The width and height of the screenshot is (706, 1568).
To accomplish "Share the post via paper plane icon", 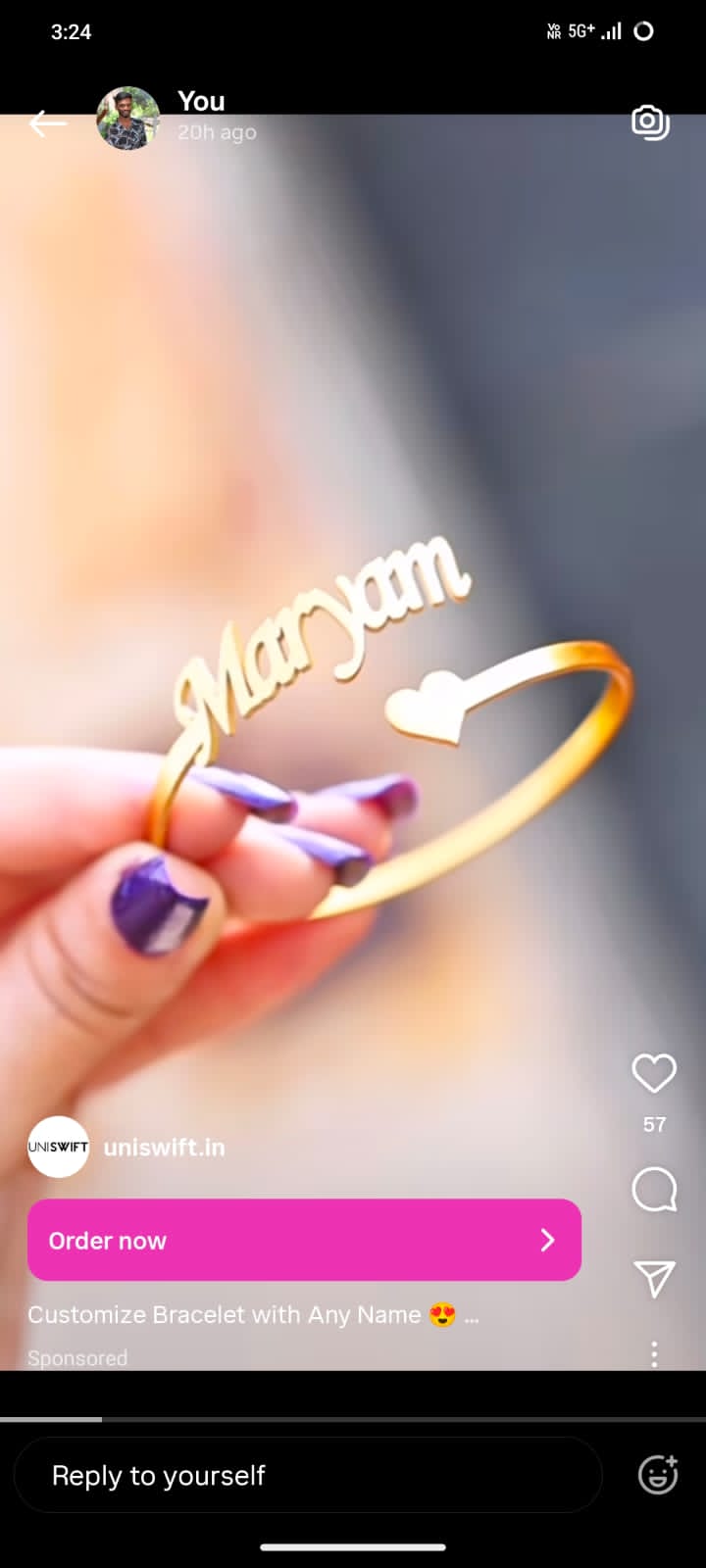I will click(x=654, y=1278).
